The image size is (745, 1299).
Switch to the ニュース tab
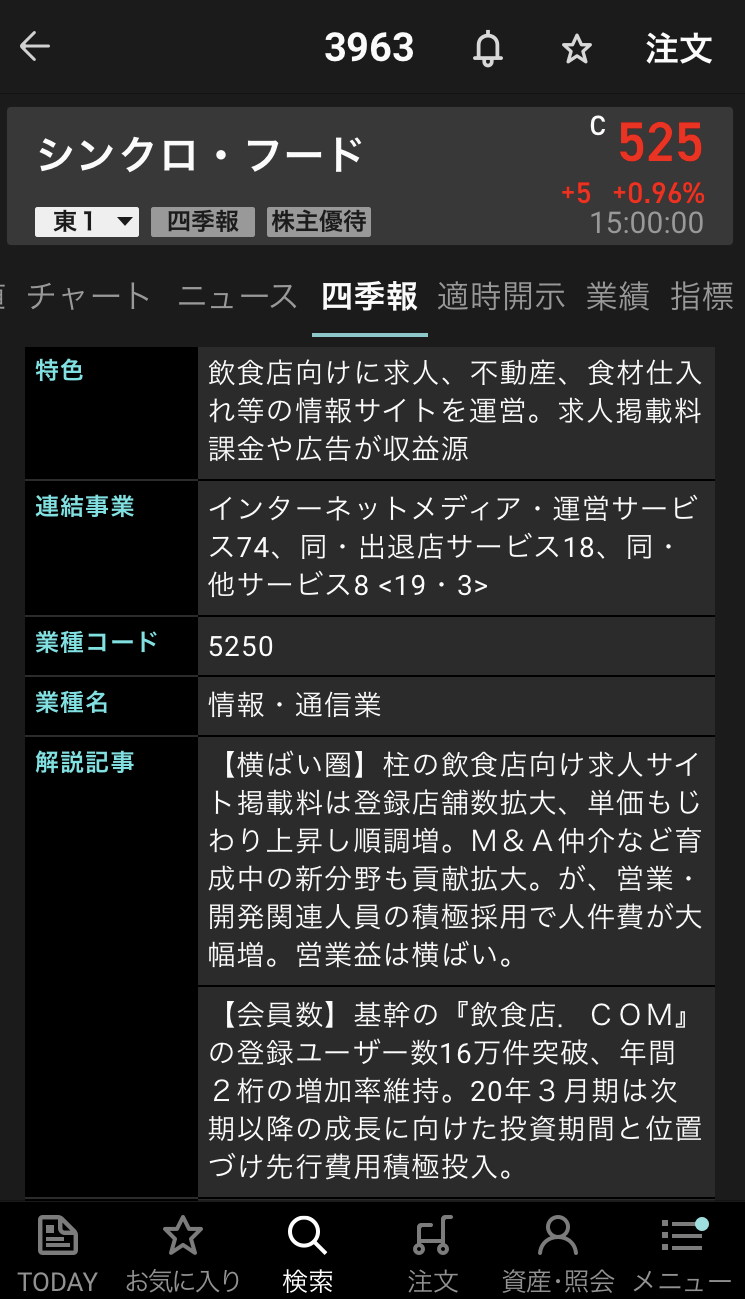coord(238,296)
